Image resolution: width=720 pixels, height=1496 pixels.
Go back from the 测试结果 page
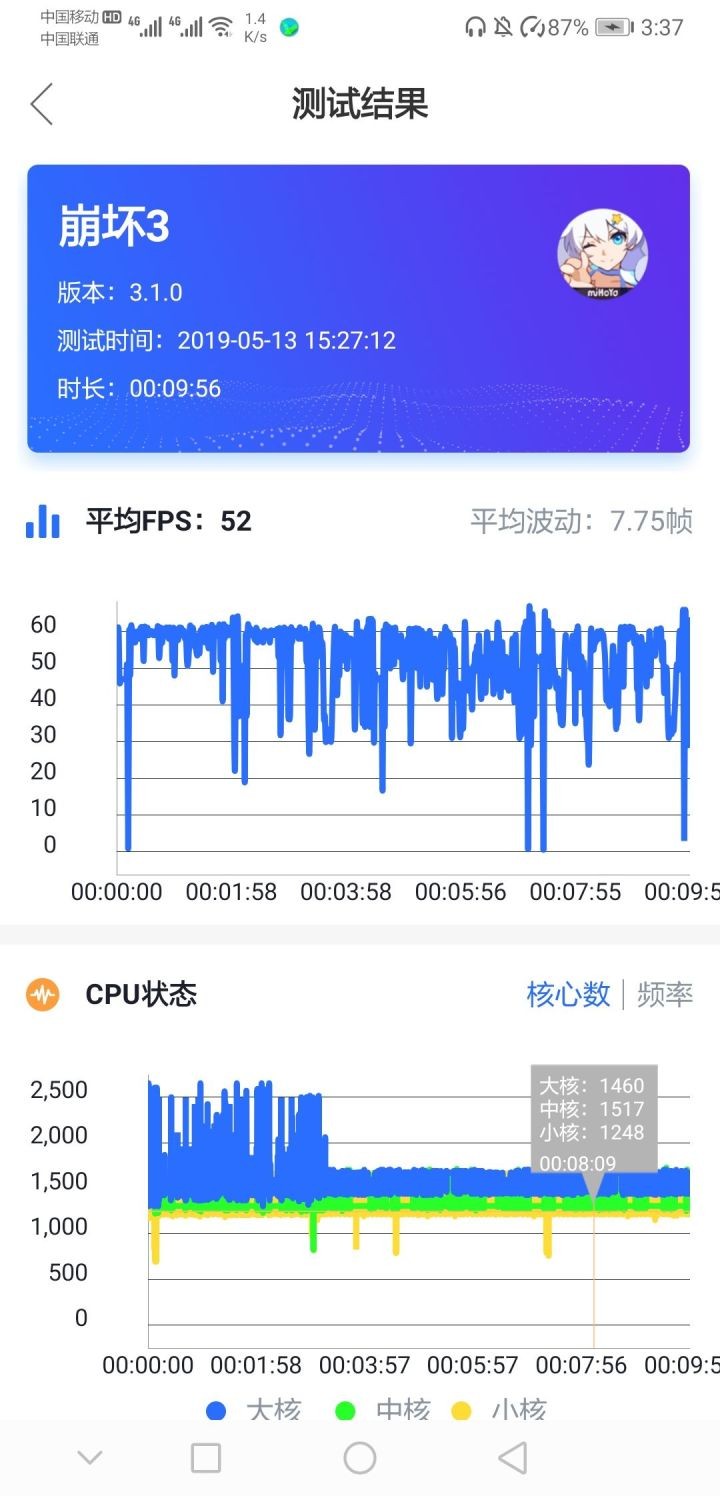click(x=41, y=104)
